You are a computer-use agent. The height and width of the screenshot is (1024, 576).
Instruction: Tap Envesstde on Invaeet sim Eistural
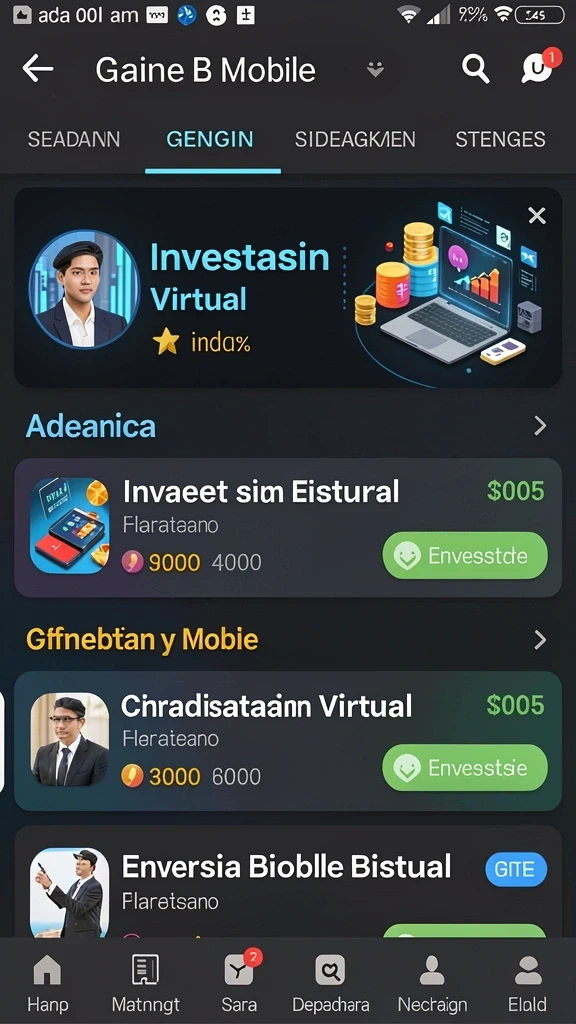tap(465, 556)
